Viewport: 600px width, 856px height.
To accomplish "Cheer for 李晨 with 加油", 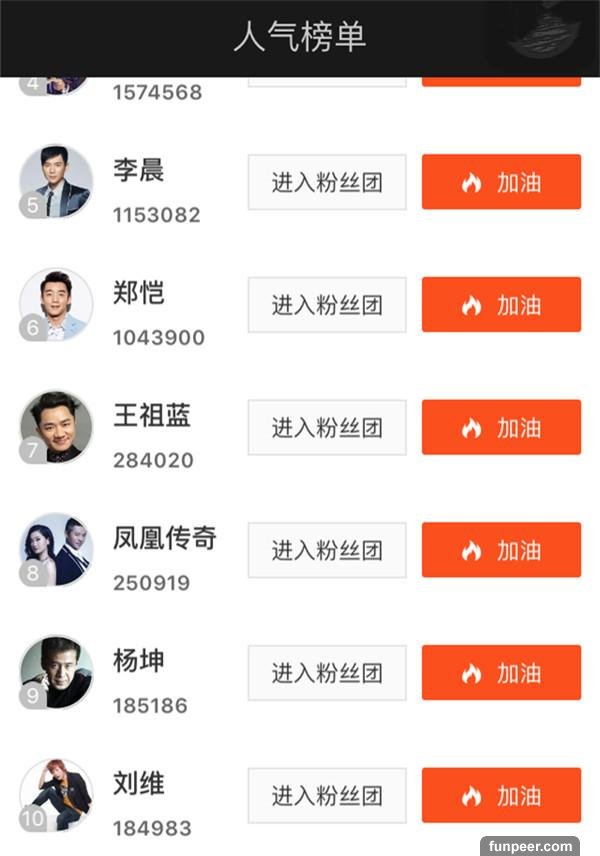I will point(501,182).
